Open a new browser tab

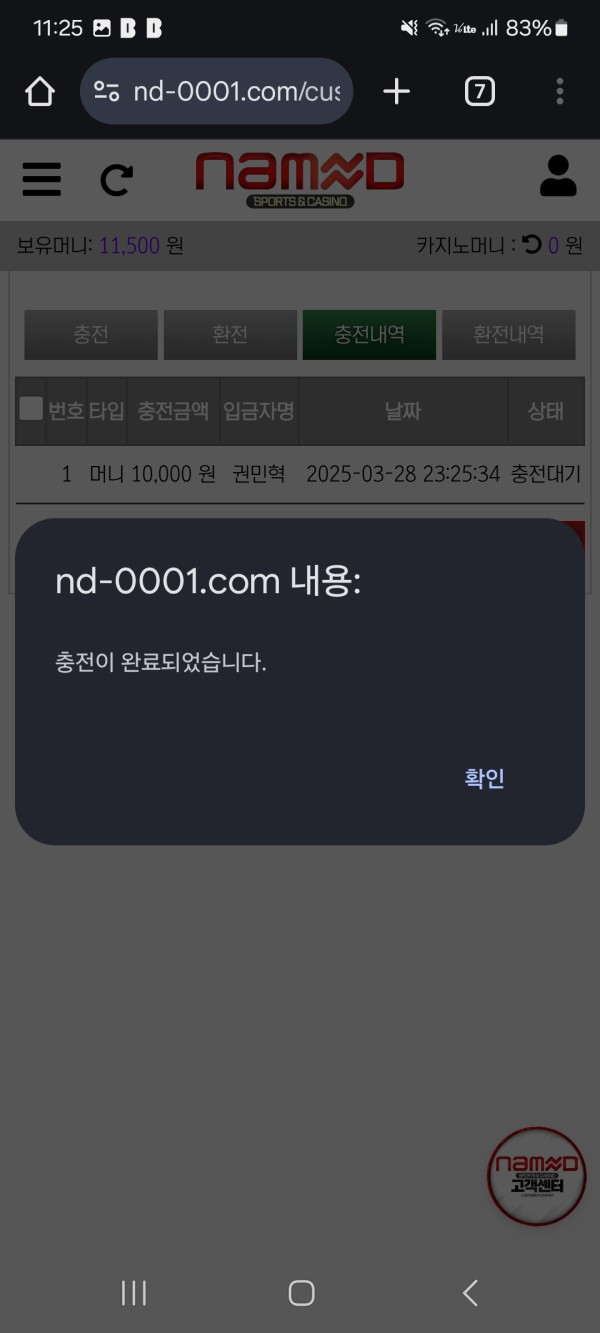point(397,92)
